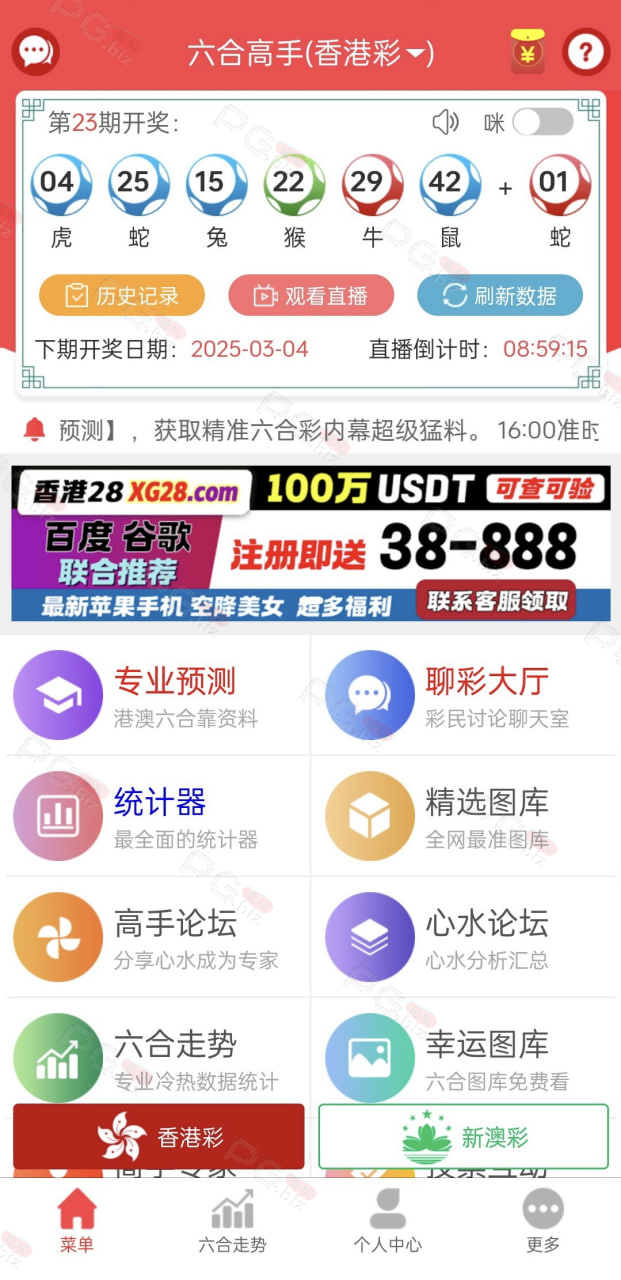The width and height of the screenshot is (621, 1280).
Task: Switch to the 个人中心 tab
Action: click(388, 1221)
